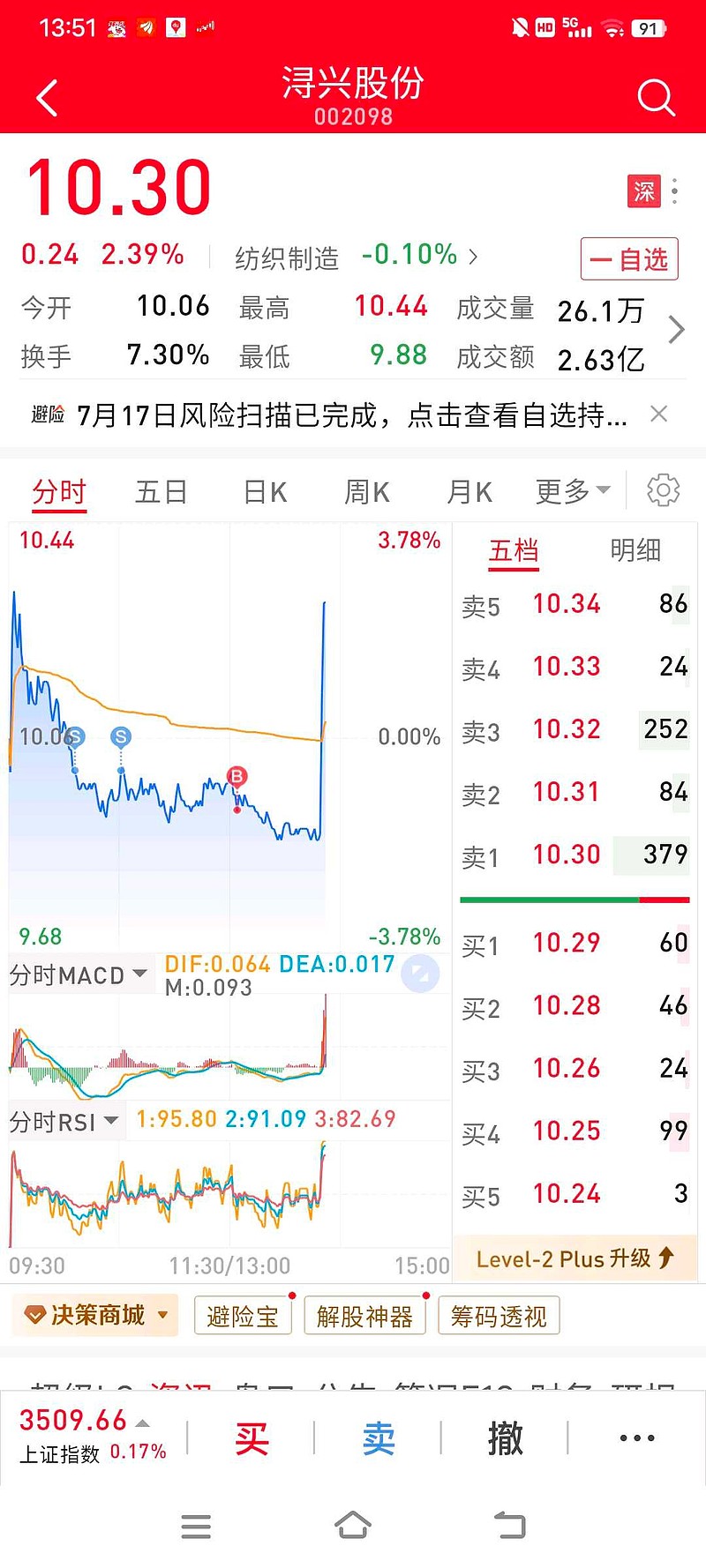Dismiss the 风险扫描 notification banner
Viewport: 706px width, 1568px height.
pyautogui.click(x=658, y=414)
